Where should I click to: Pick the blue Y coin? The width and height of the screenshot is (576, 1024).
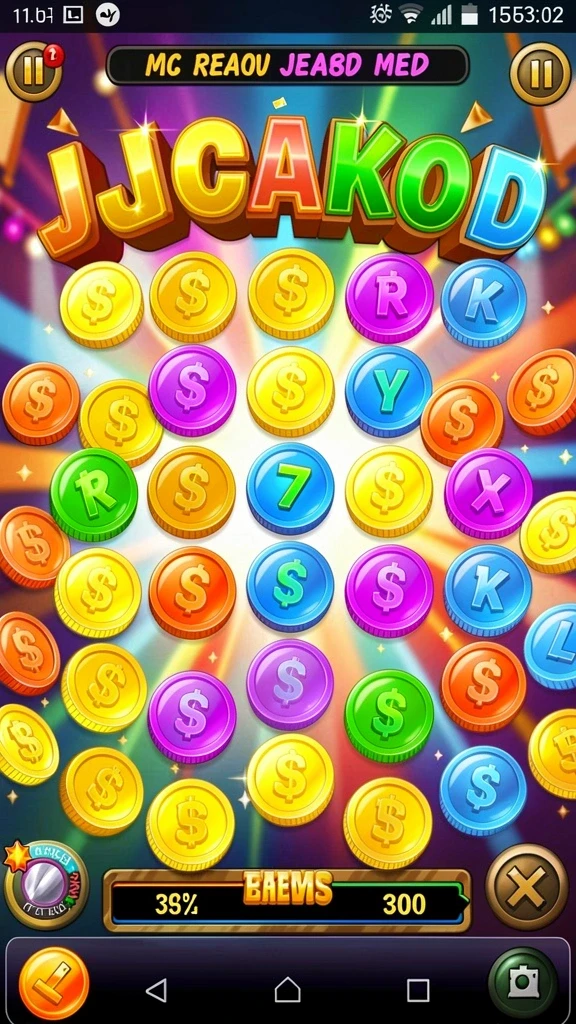pos(389,391)
